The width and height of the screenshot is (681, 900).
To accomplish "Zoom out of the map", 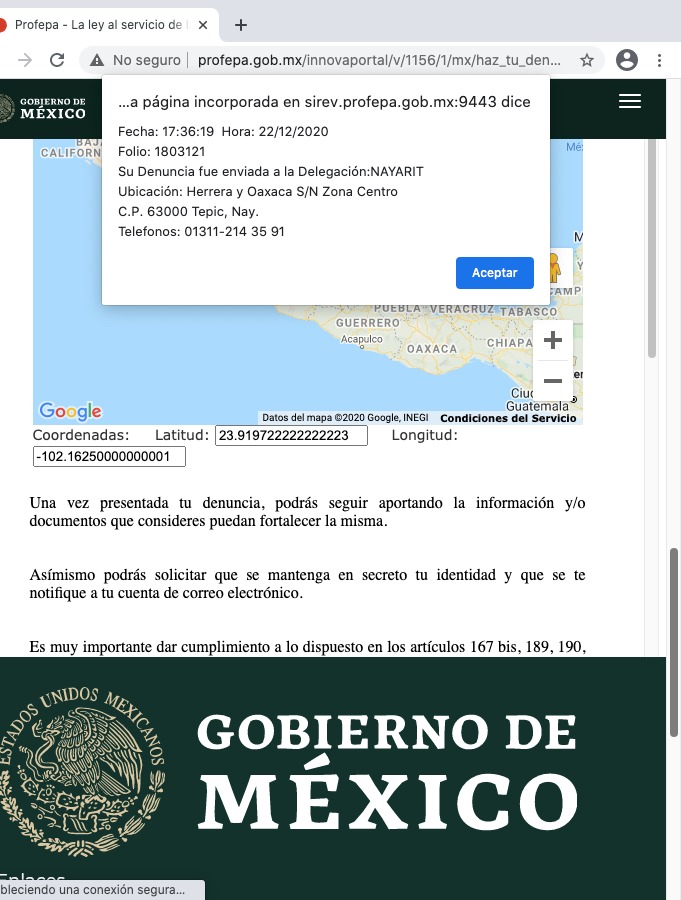I will click(x=552, y=381).
